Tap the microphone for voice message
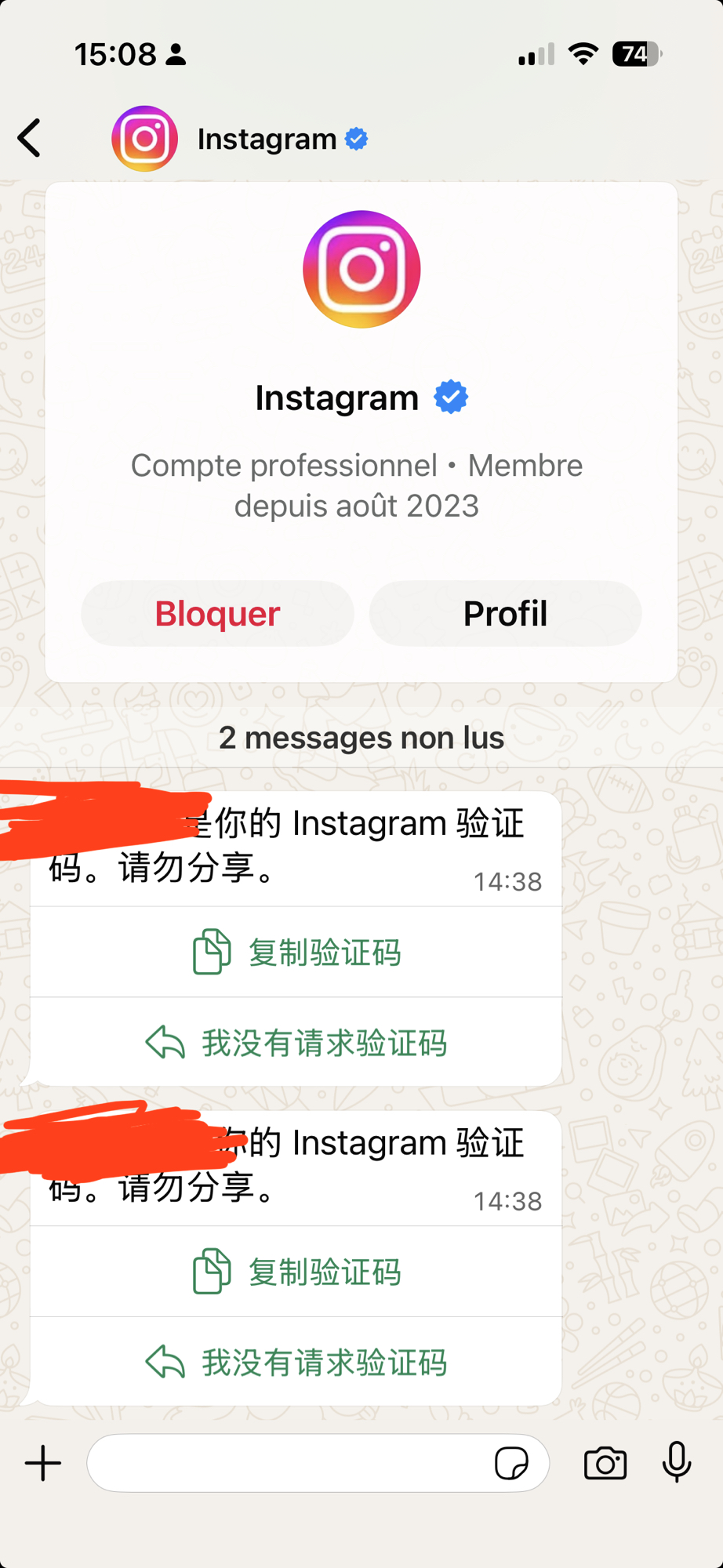This screenshot has height=1568, width=723. (x=677, y=1462)
